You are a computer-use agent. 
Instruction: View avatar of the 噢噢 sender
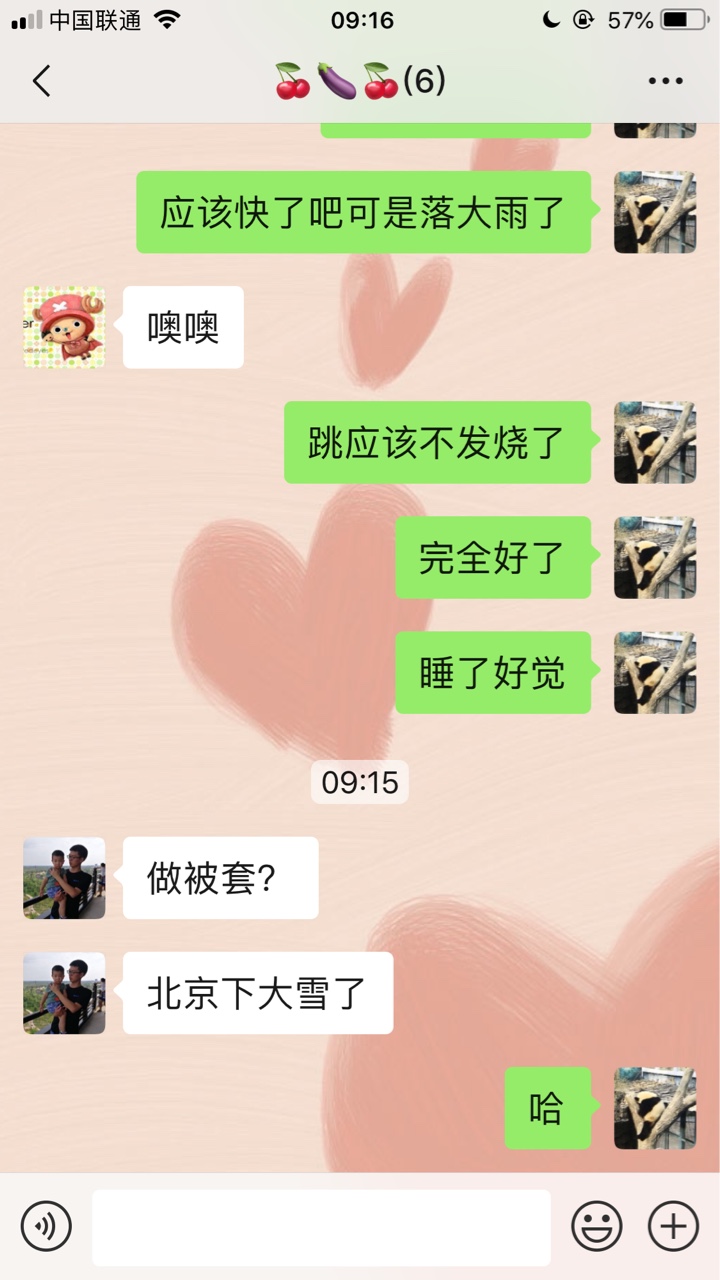point(64,327)
